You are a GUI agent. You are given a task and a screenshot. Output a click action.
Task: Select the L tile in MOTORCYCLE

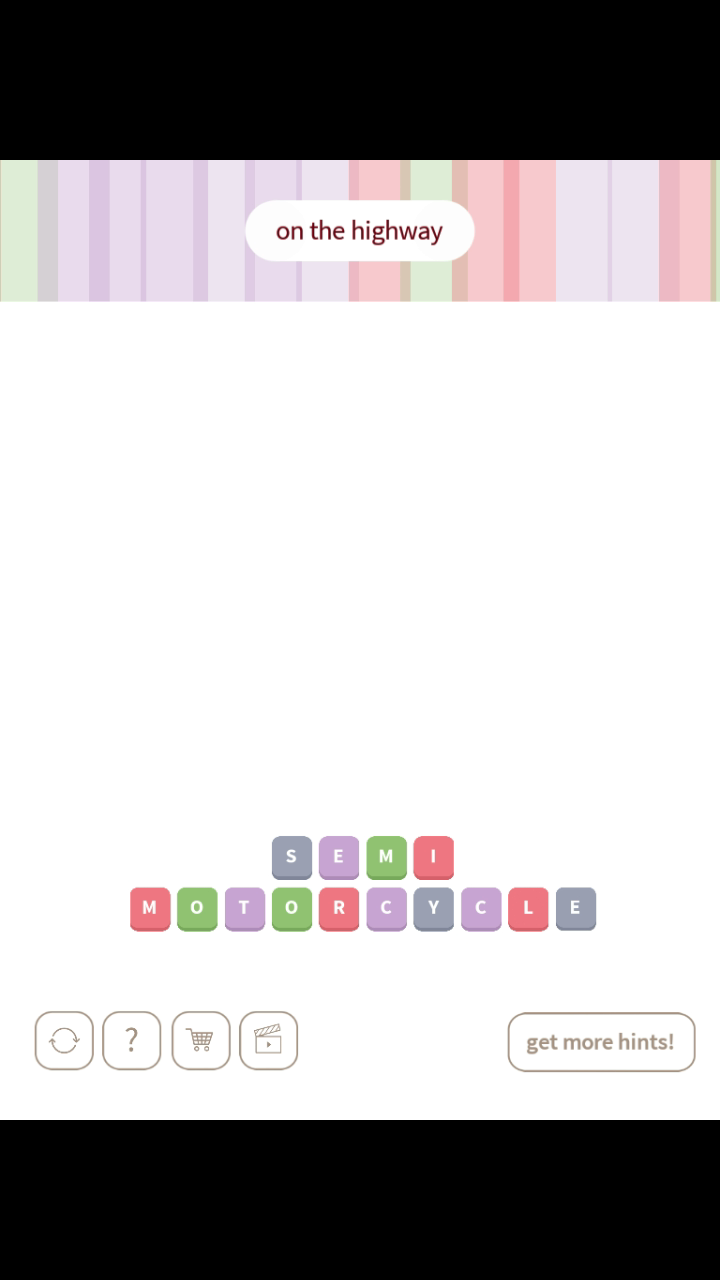pos(528,909)
